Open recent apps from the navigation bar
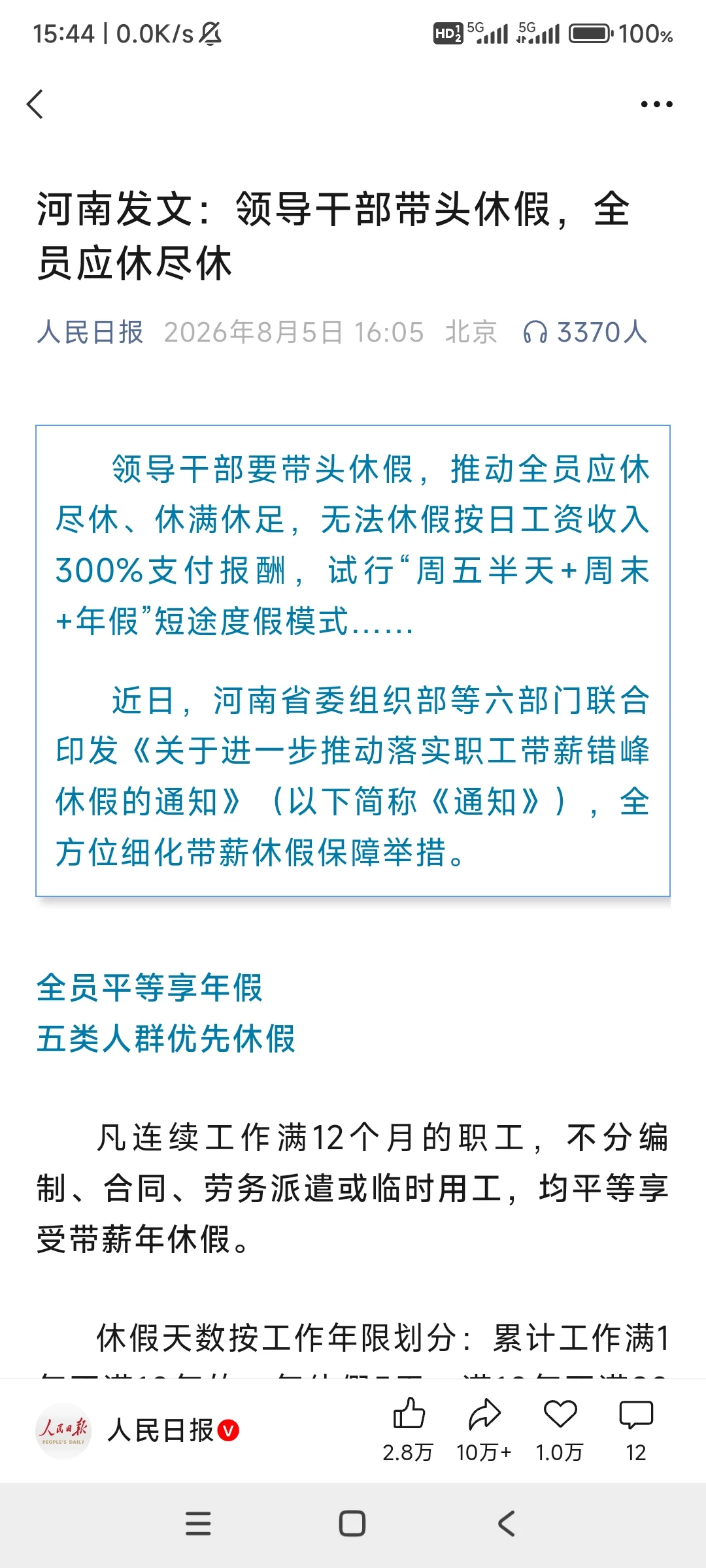The width and height of the screenshot is (706, 1568). (x=198, y=1524)
